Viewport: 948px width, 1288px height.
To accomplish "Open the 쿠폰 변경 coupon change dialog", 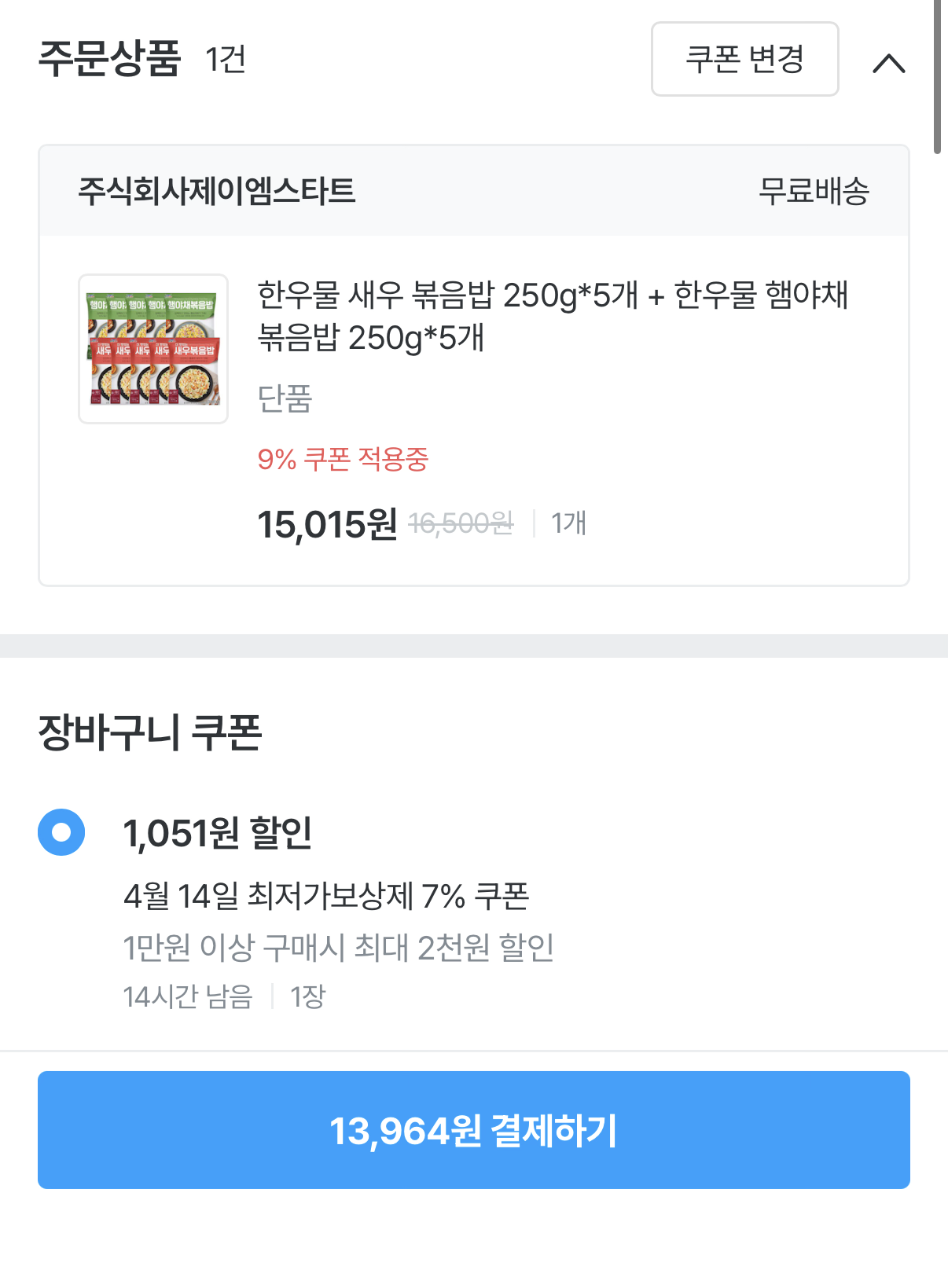I will (744, 58).
